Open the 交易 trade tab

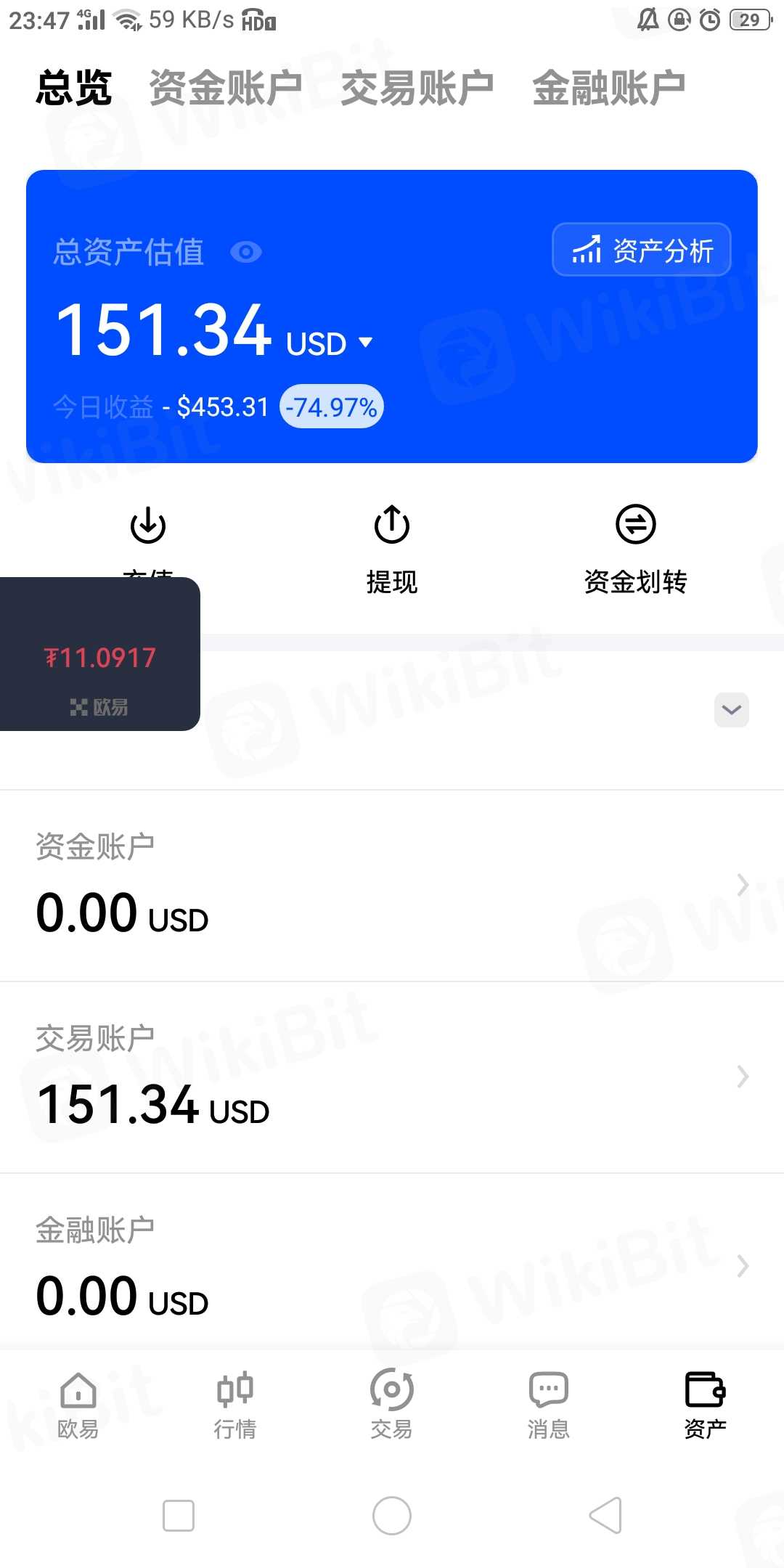(x=392, y=1405)
